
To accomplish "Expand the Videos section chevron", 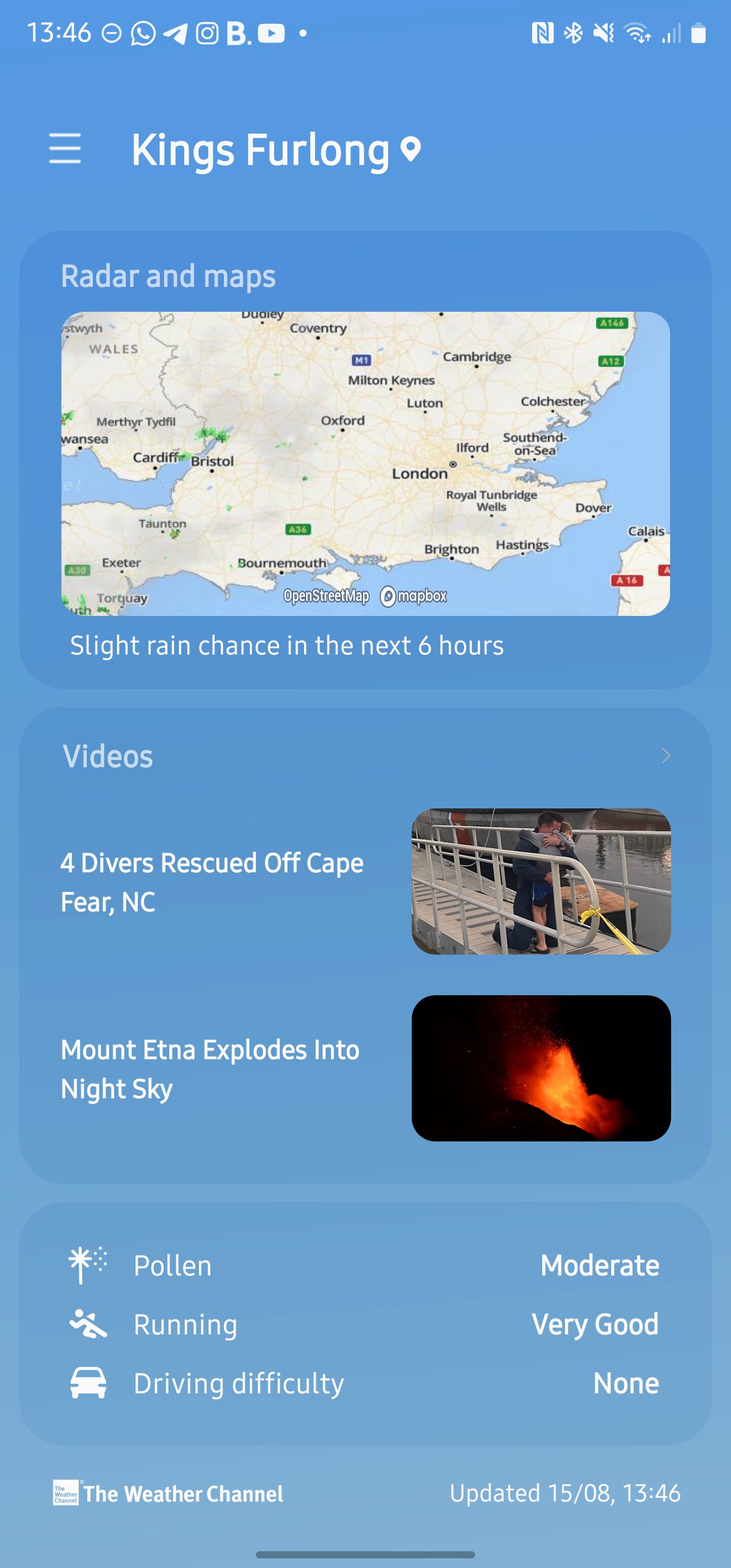I will tap(666, 756).
